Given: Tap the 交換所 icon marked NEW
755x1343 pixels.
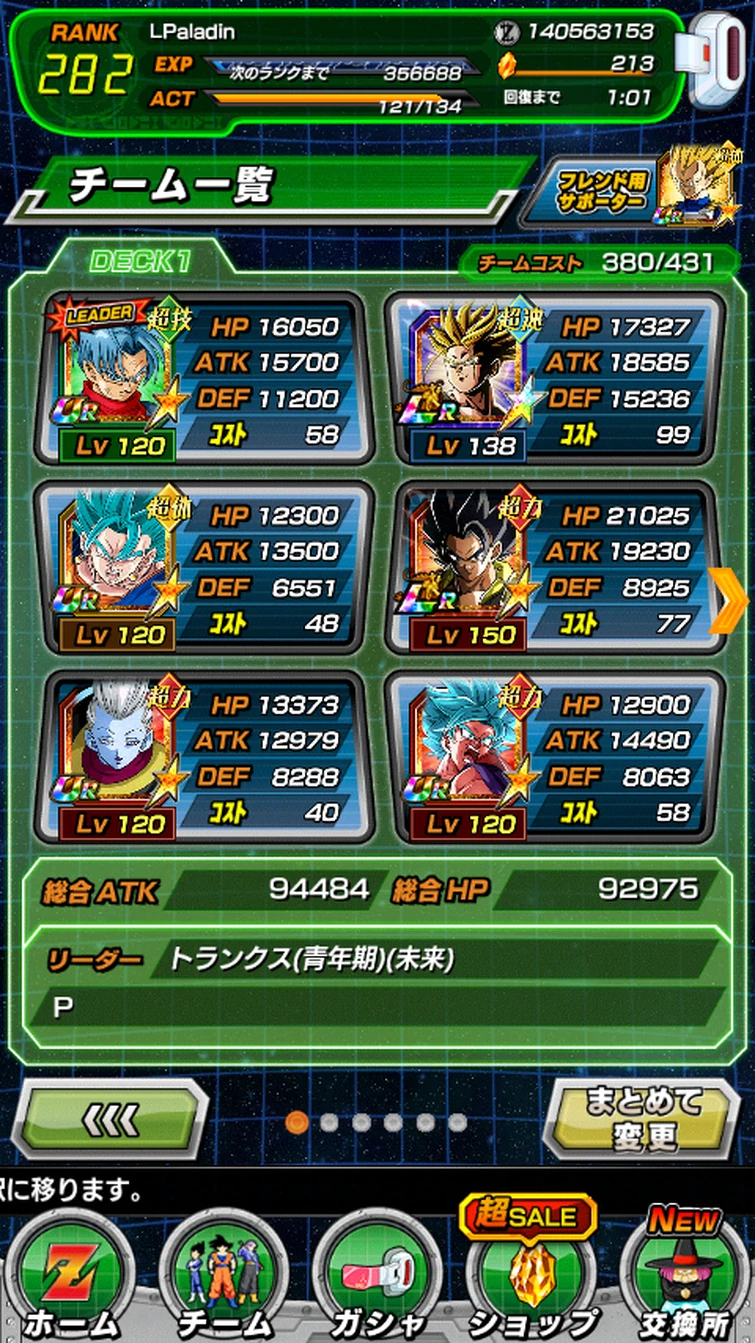Looking at the screenshot, I should click(685, 1273).
